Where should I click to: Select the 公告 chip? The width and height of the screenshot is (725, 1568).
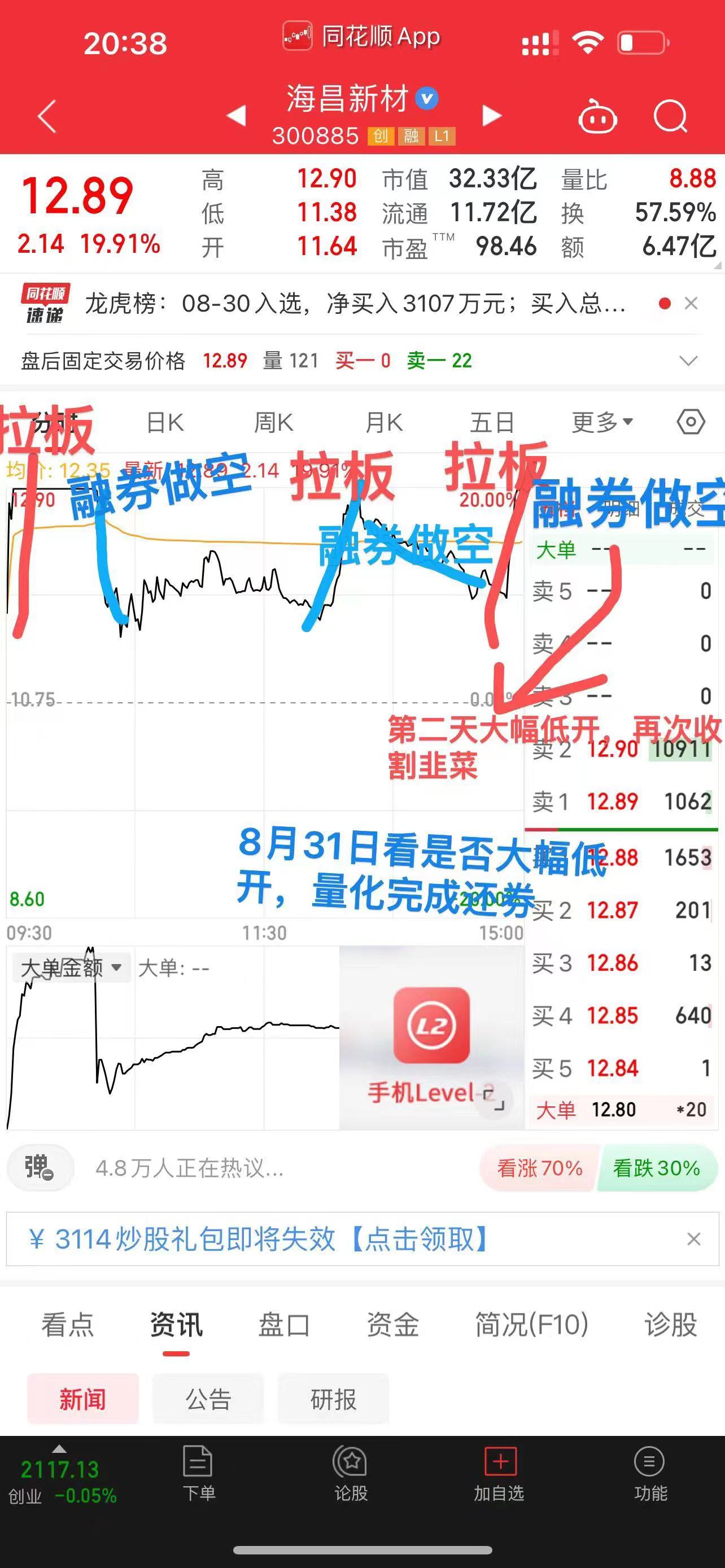208,1399
